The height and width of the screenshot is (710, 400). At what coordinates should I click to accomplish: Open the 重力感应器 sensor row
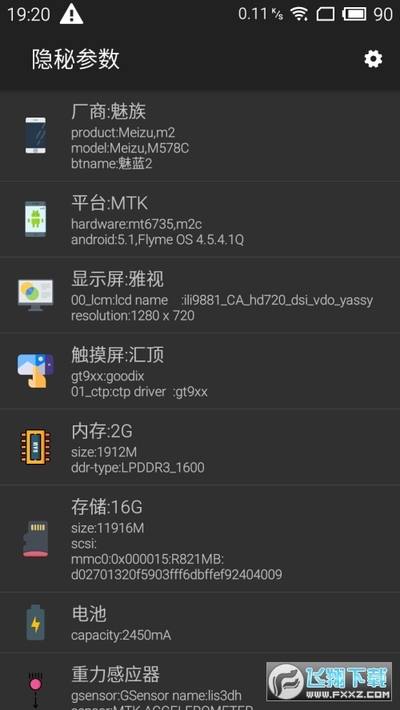[200, 681]
